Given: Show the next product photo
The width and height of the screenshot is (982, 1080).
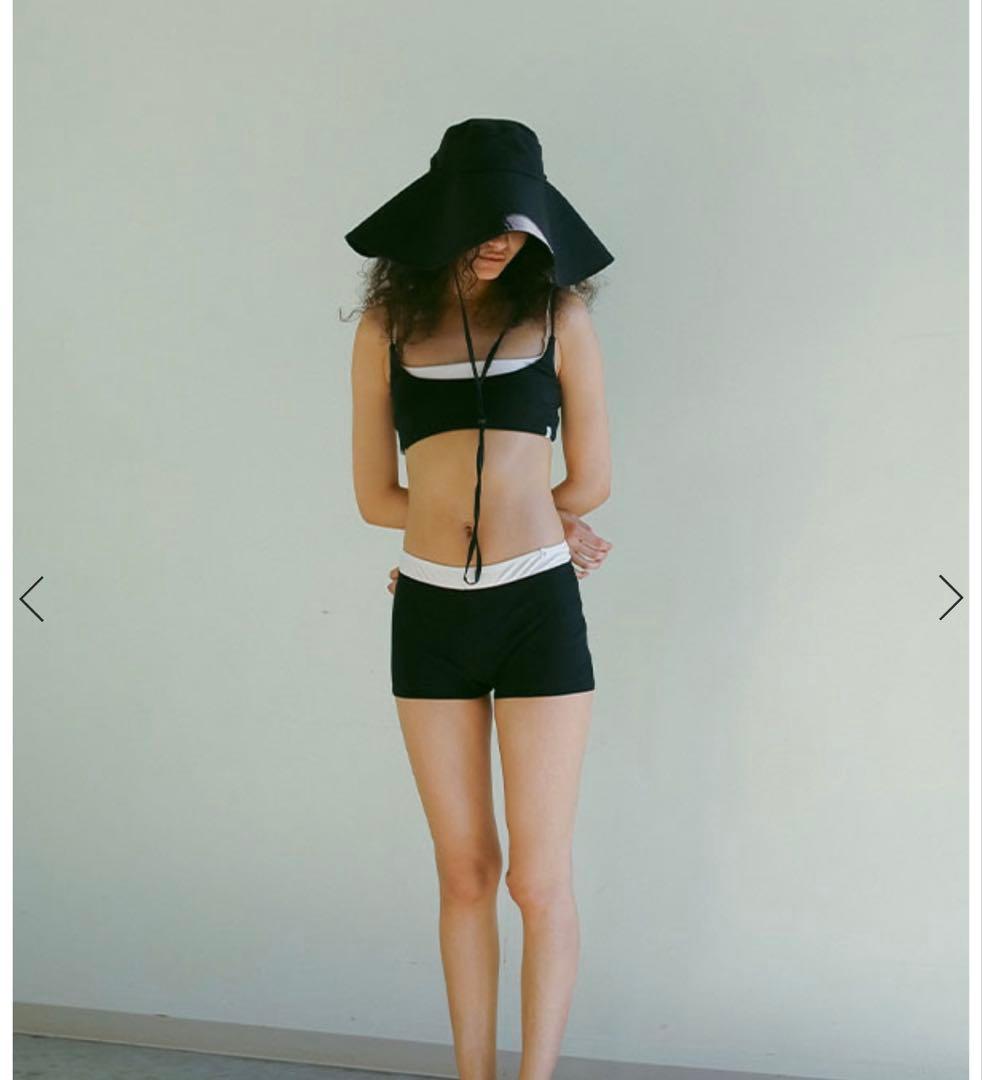Looking at the screenshot, I should coord(949,598).
